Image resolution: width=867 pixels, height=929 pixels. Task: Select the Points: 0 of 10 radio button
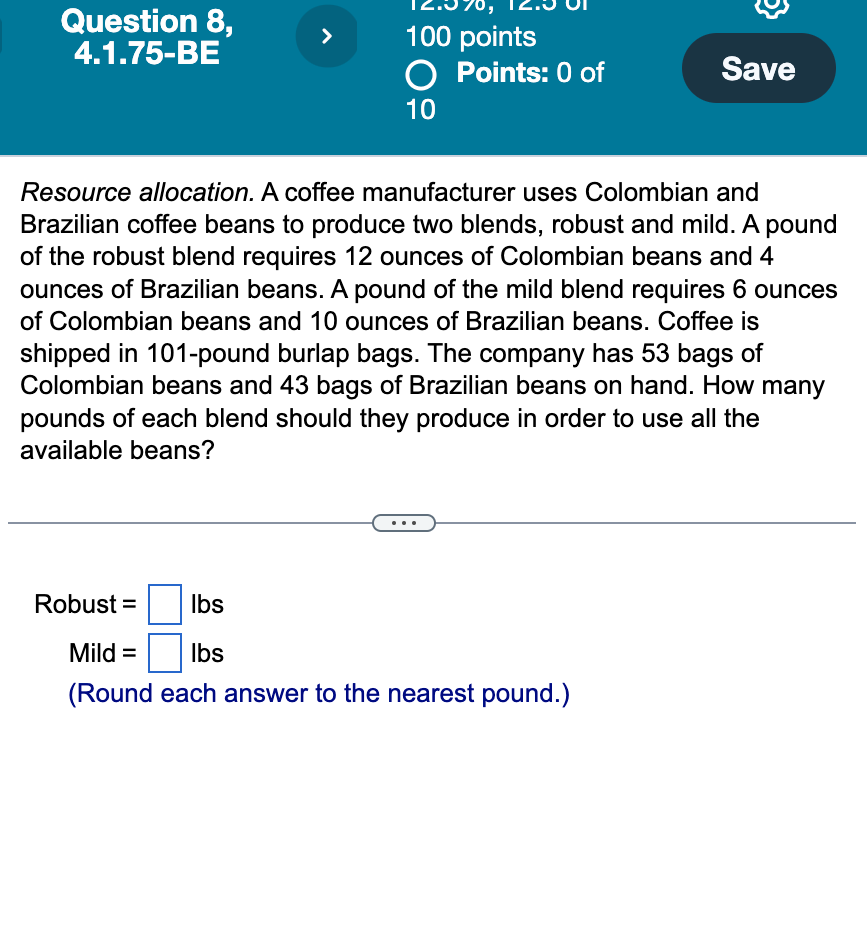click(x=421, y=74)
